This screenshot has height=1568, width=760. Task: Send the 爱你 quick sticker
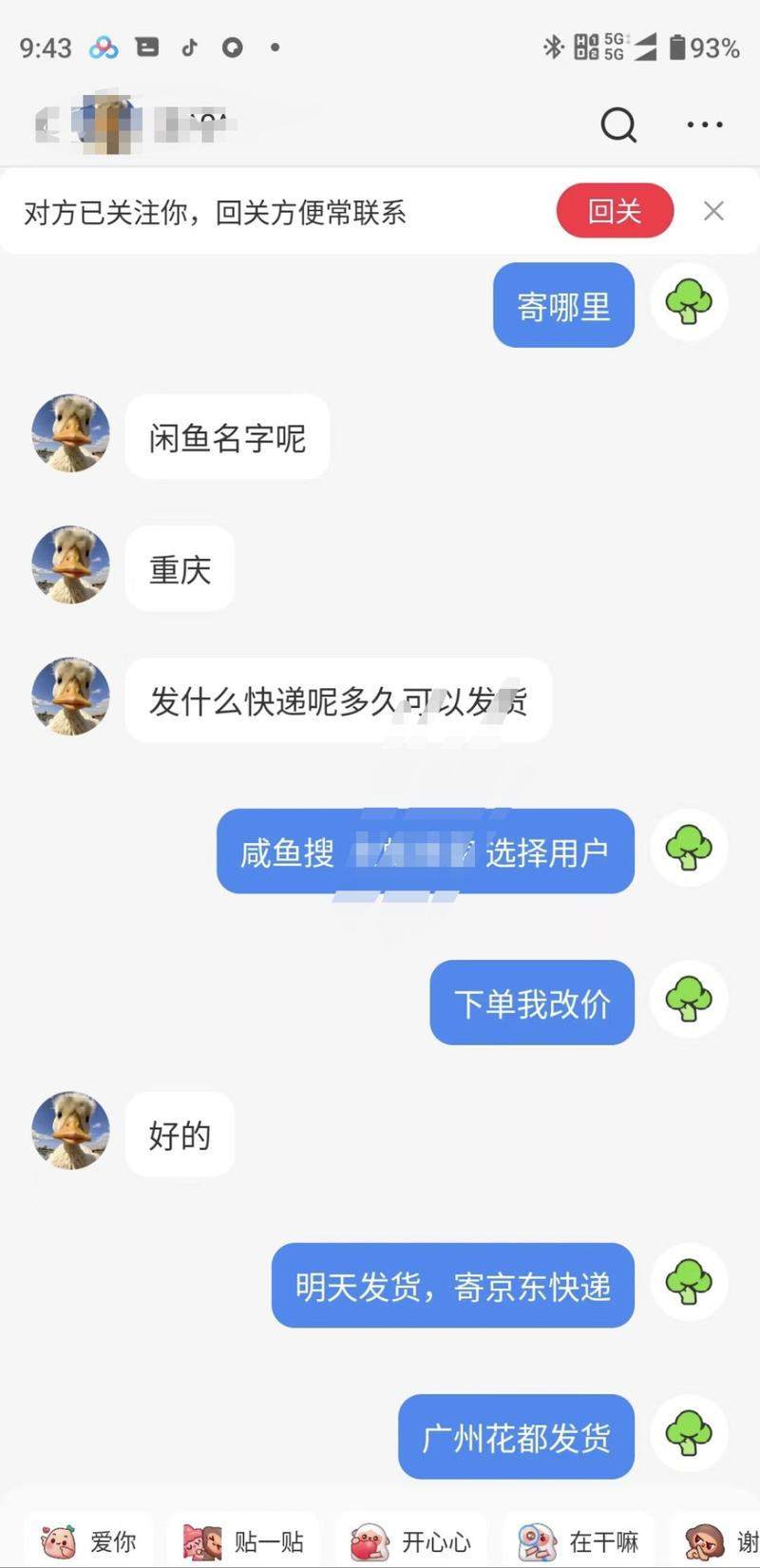[88, 1540]
